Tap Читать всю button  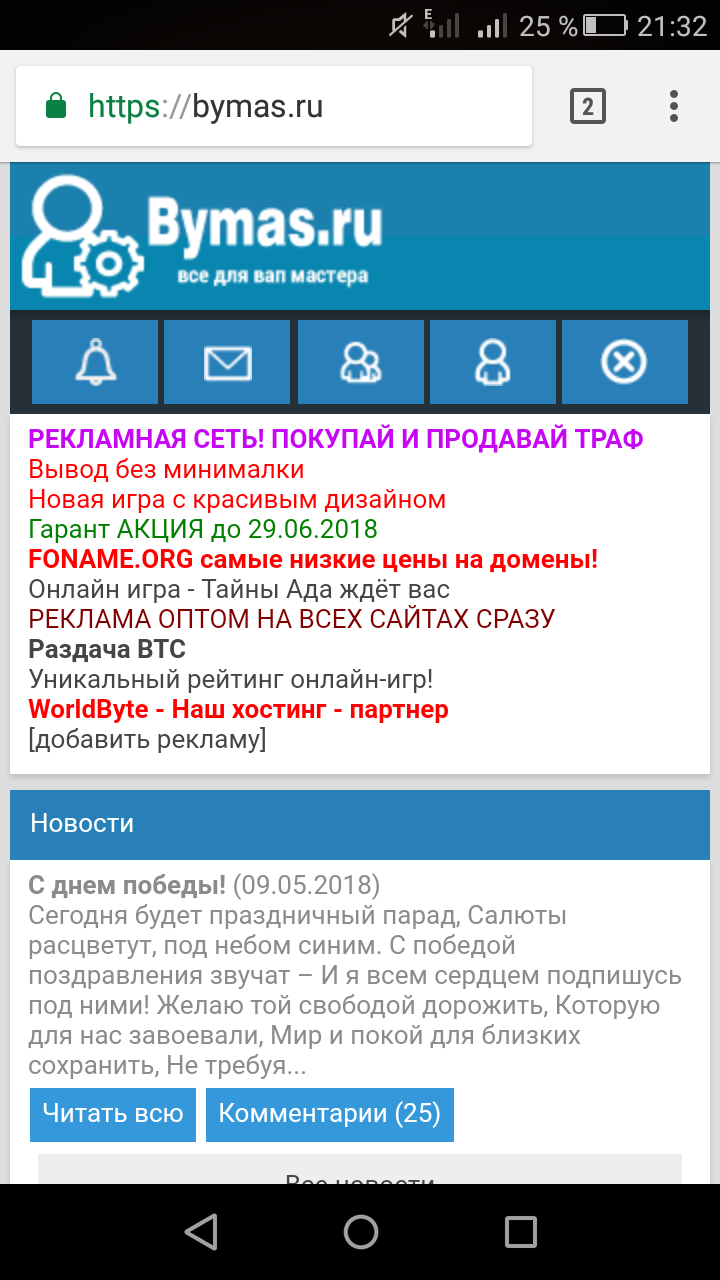tap(112, 1114)
